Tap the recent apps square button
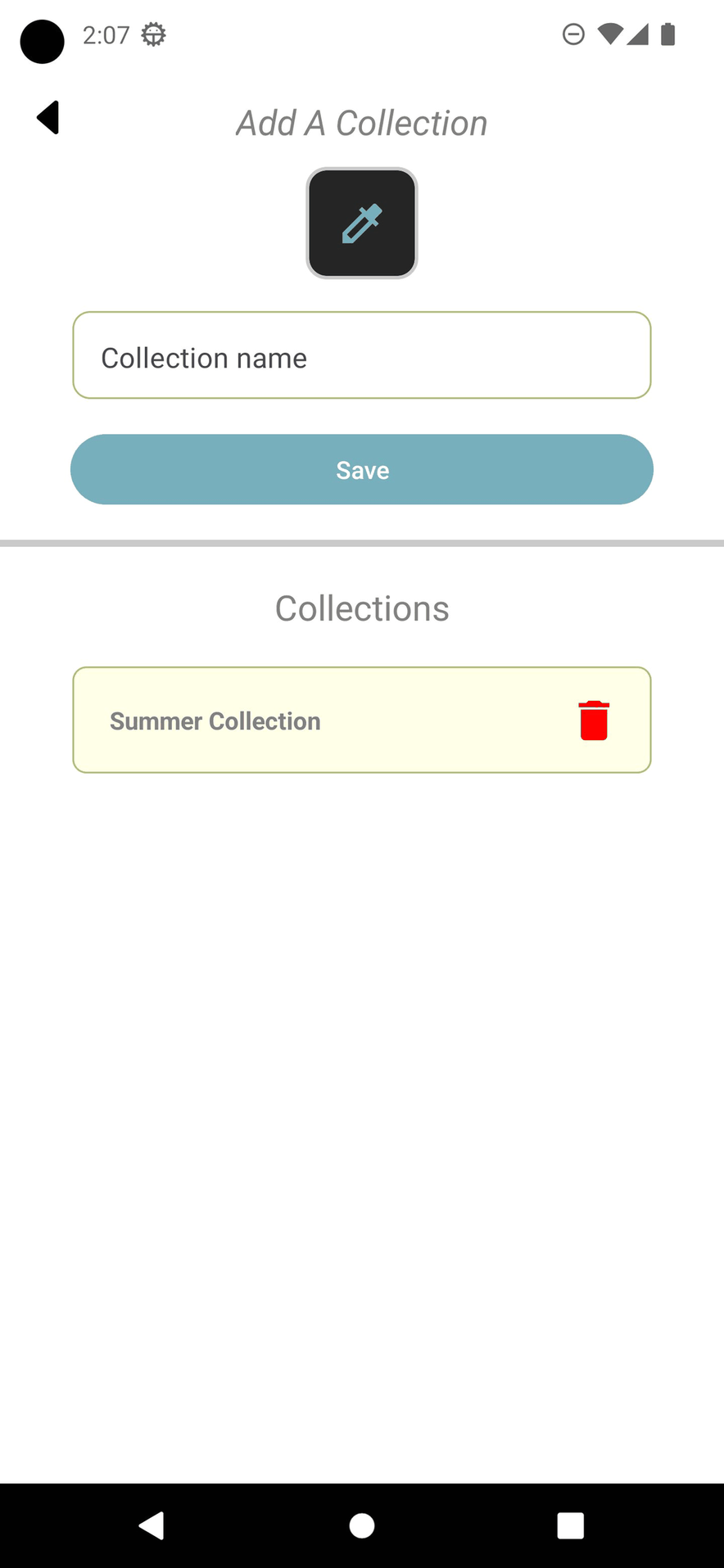The width and height of the screenshot is (724, 1568). tap(570, 1525)
